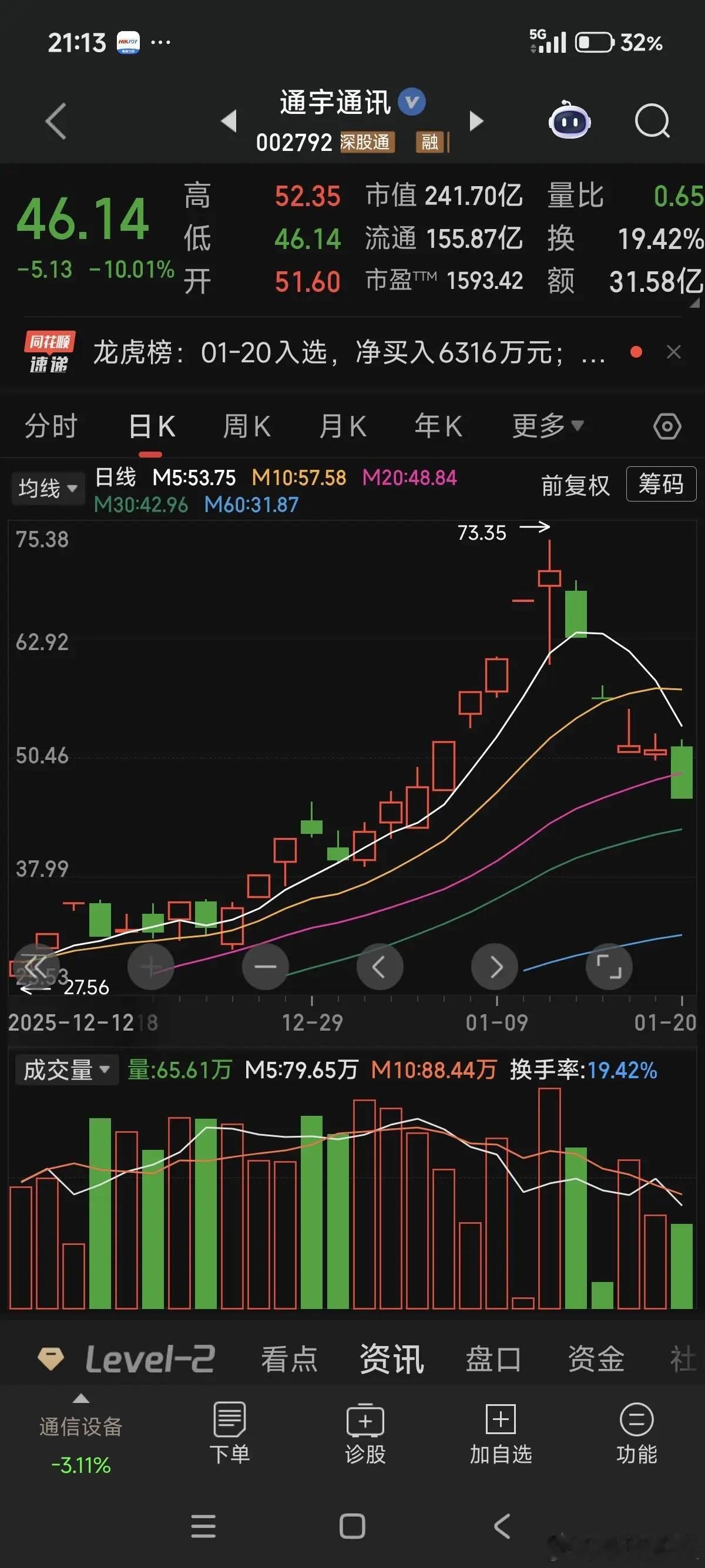Viewport: 705px width, 1568px height.
Task: Switch to the 分时 intraday tab
Action: point(50,426)
